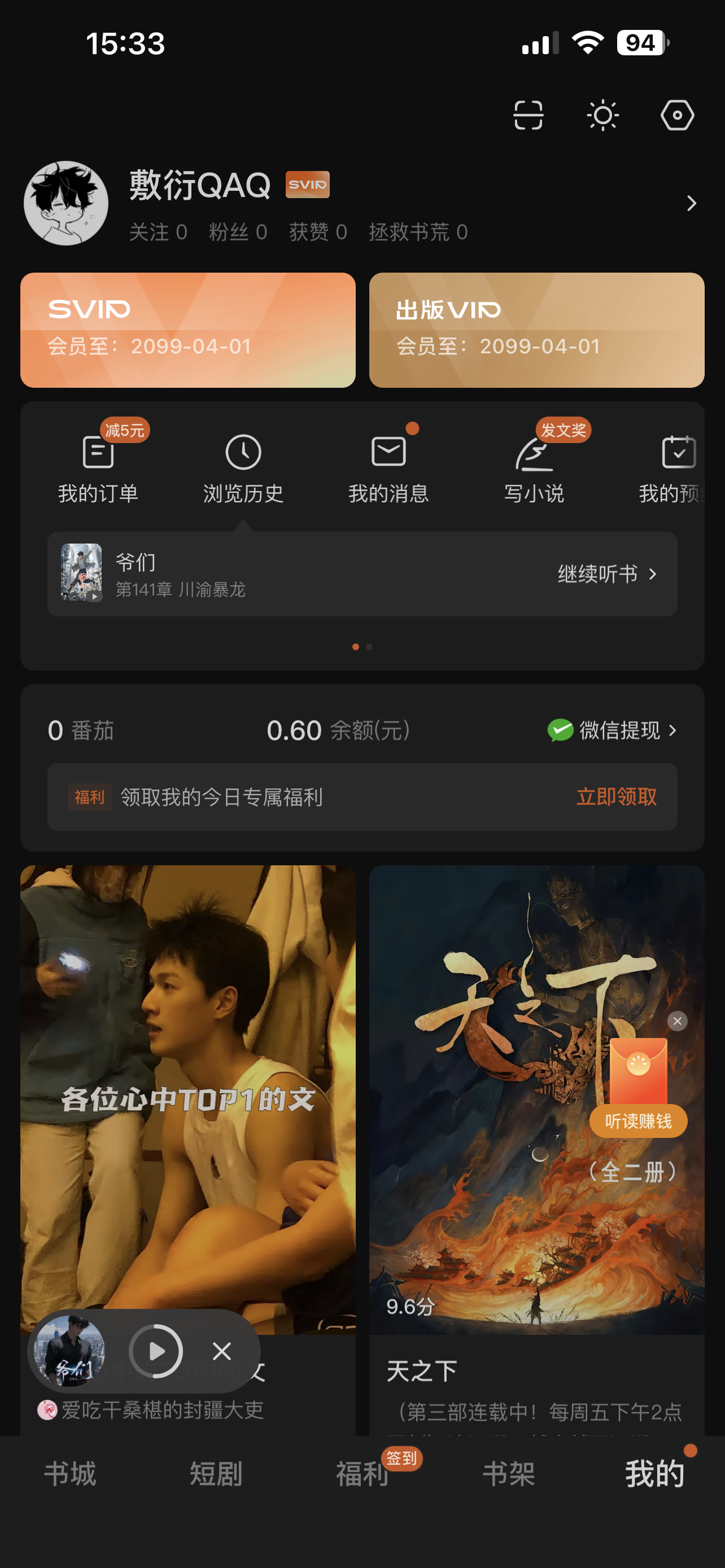Screen dimensions: 725x1568
Task: Tap 继续听书 for 爷们
Action: 606,574
